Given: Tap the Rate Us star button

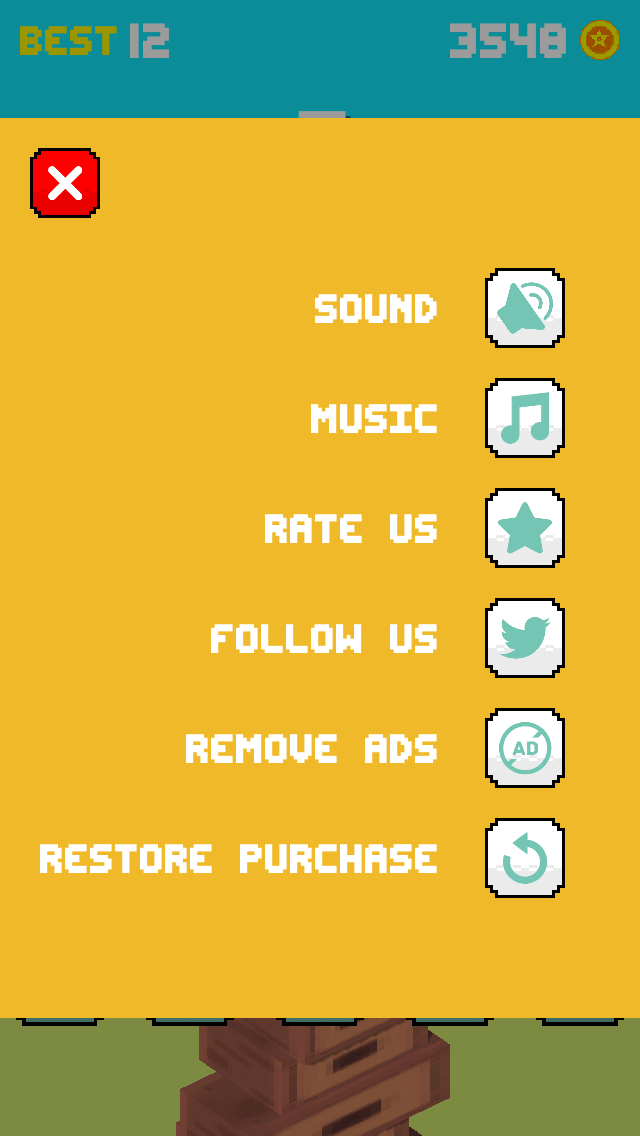Looking at the screenshot, I should 525,528.
